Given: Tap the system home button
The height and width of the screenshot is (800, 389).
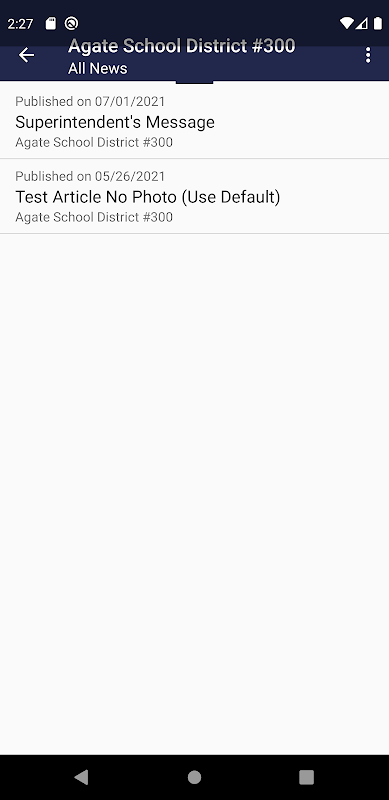Looking at the screenshot, I should pos(194,777).
